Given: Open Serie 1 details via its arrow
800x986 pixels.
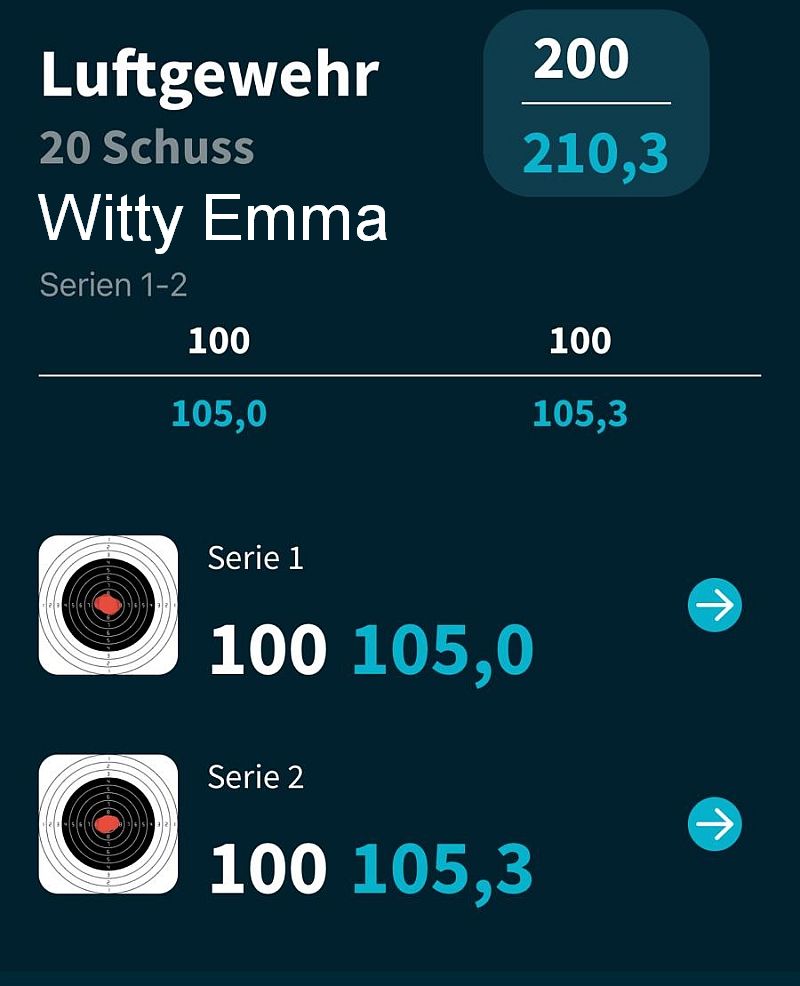Looking at the screenshot, I should coord(715,605).
